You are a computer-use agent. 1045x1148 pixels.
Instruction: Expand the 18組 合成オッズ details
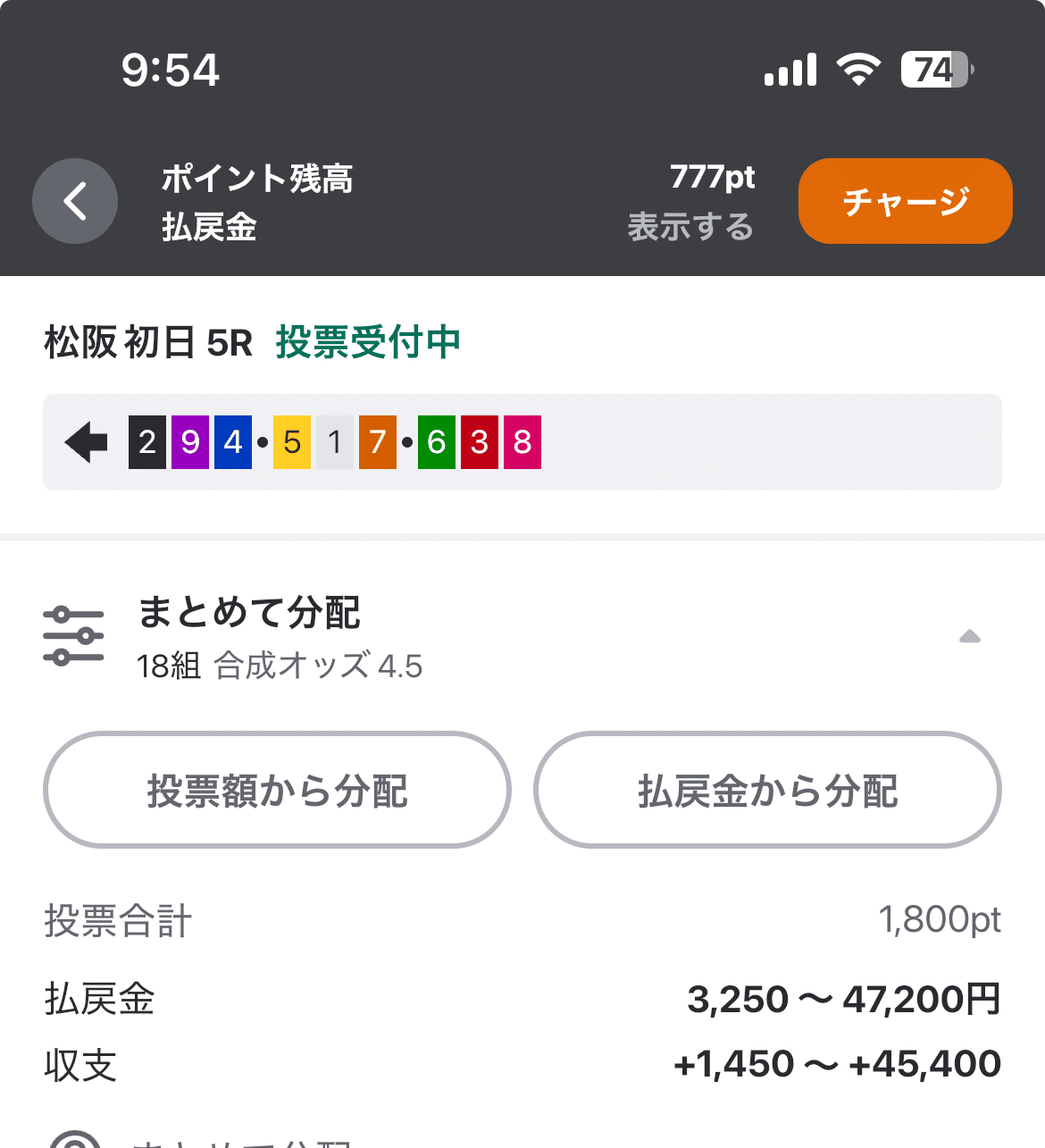point(279,665)
